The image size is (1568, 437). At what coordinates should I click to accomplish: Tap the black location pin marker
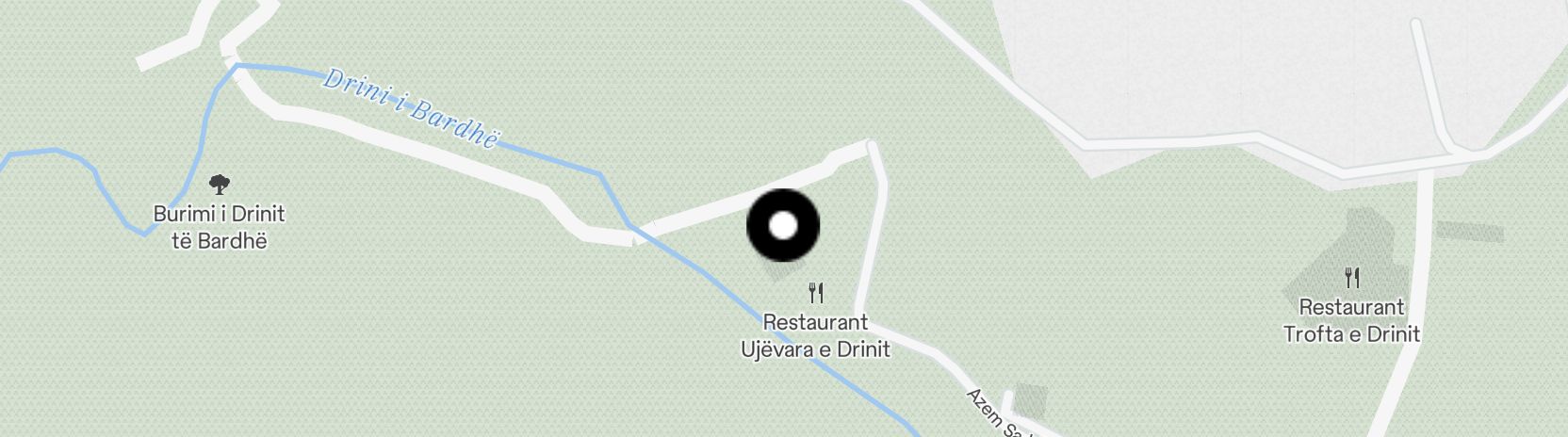(783, 226)
